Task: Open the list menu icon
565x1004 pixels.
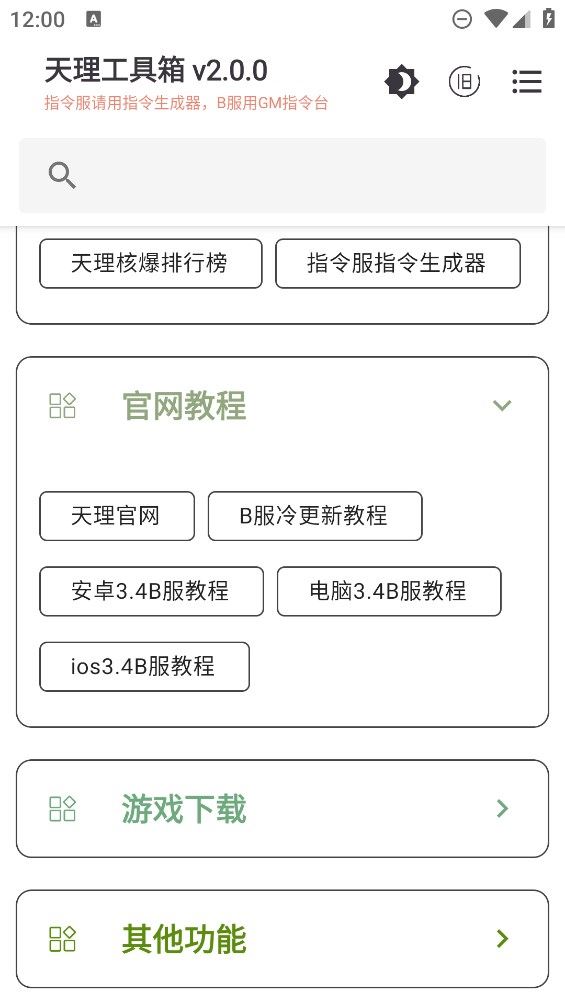Action: click(x=527, y=82)
